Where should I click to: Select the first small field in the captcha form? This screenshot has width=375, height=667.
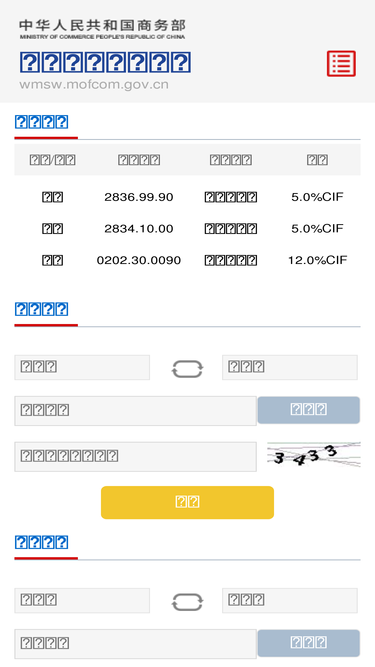click(x=82, y=367)
